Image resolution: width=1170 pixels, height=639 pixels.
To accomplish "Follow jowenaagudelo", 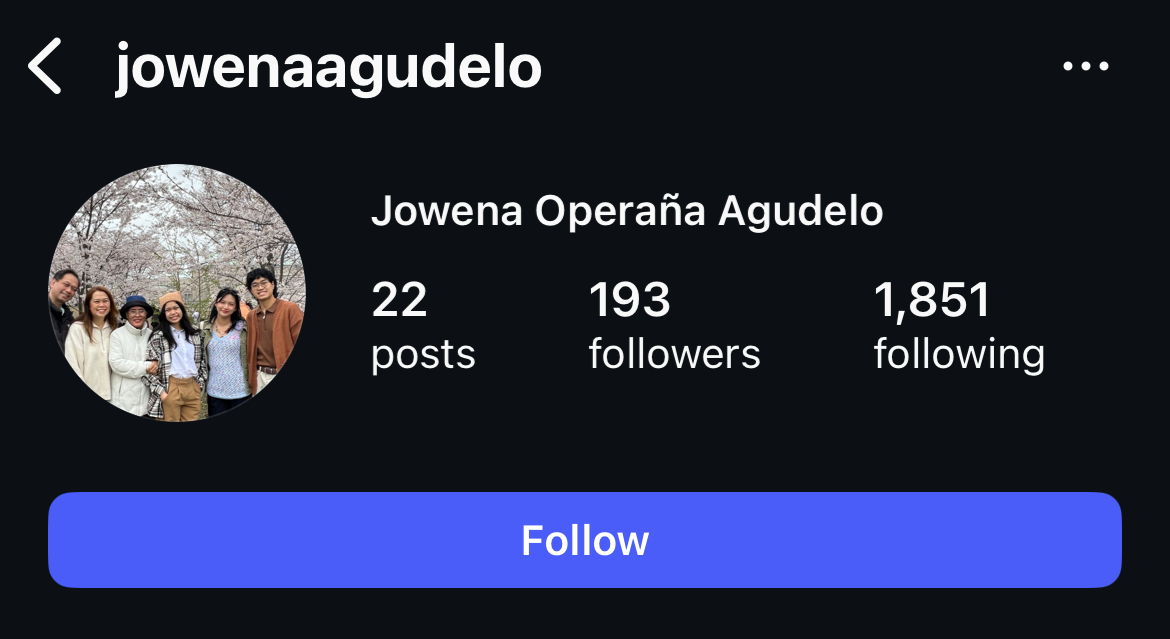I will click(x=585, y=540).
